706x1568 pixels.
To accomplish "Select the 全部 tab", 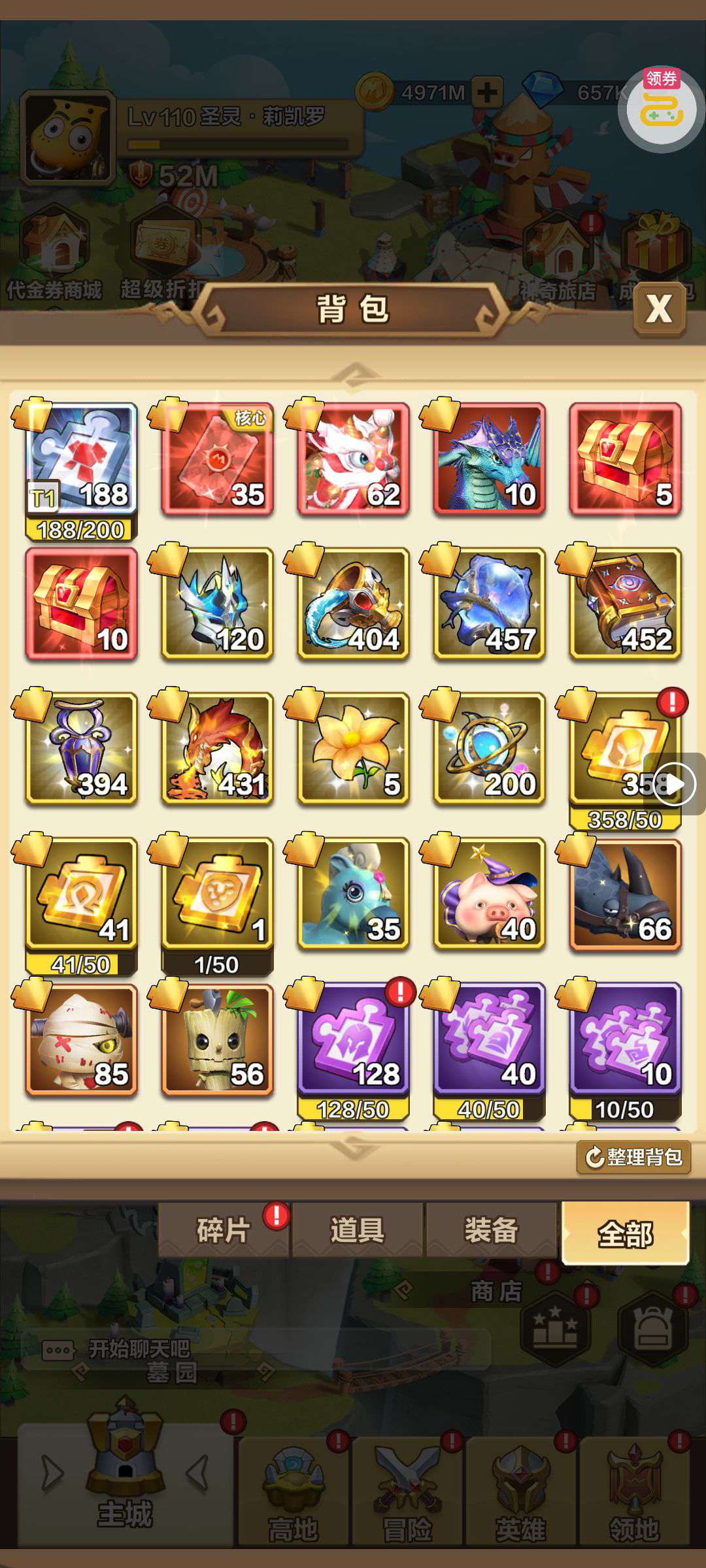I will pyautogui.click(x=625, y=1234).
